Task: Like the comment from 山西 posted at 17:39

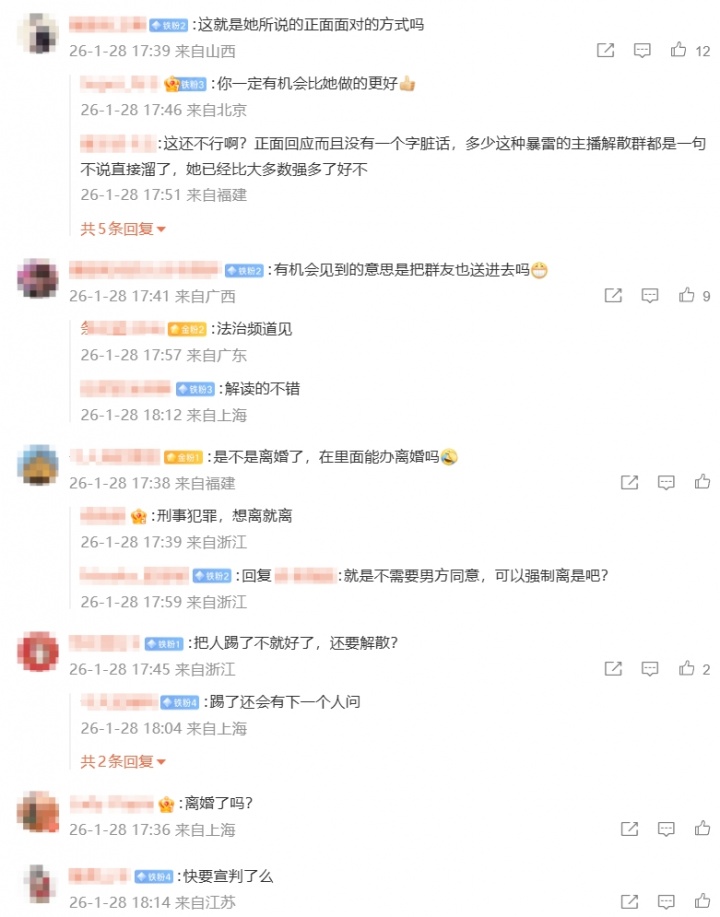Action: coord(680,49)
